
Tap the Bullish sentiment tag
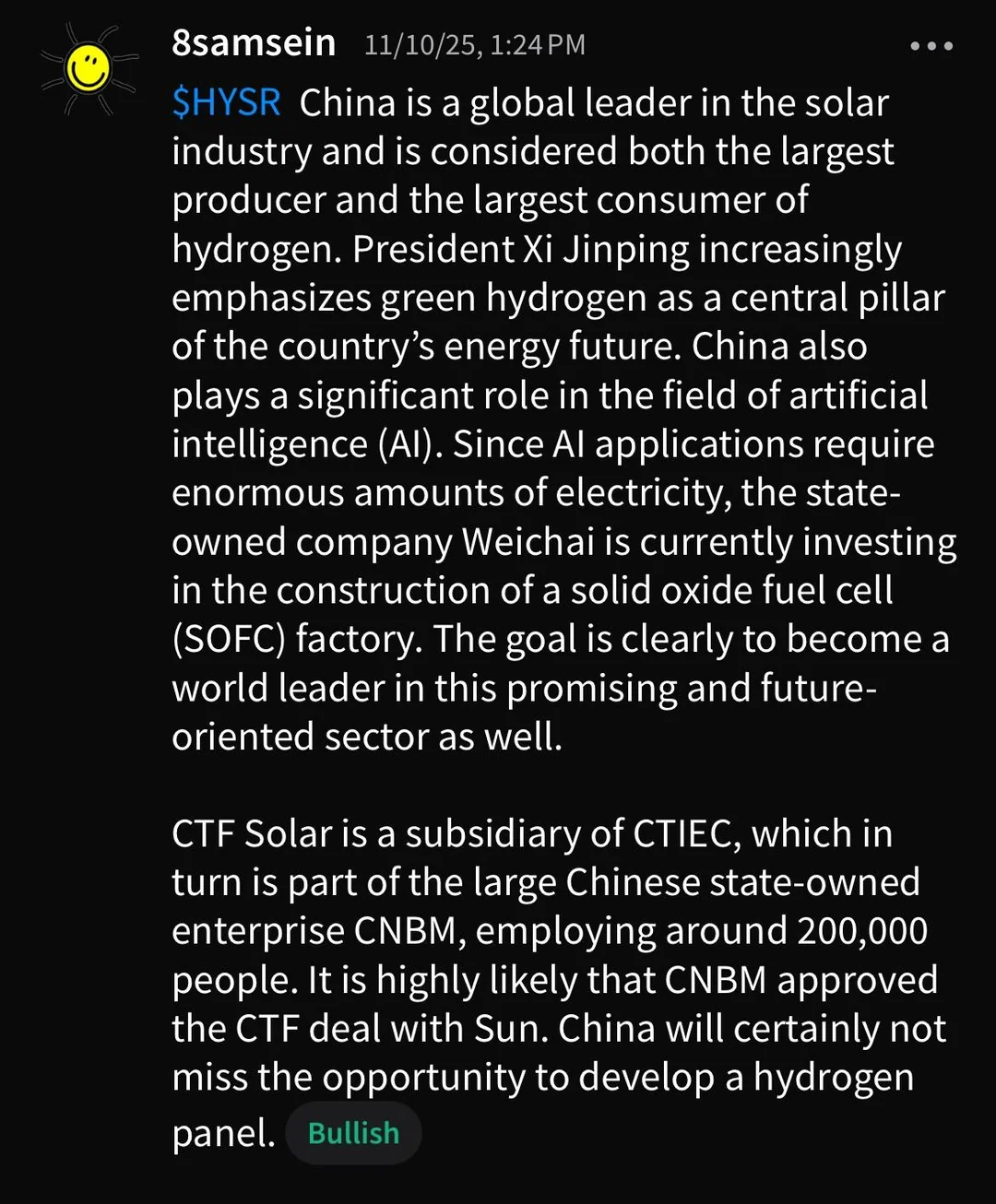click(x=353, y=1132)
